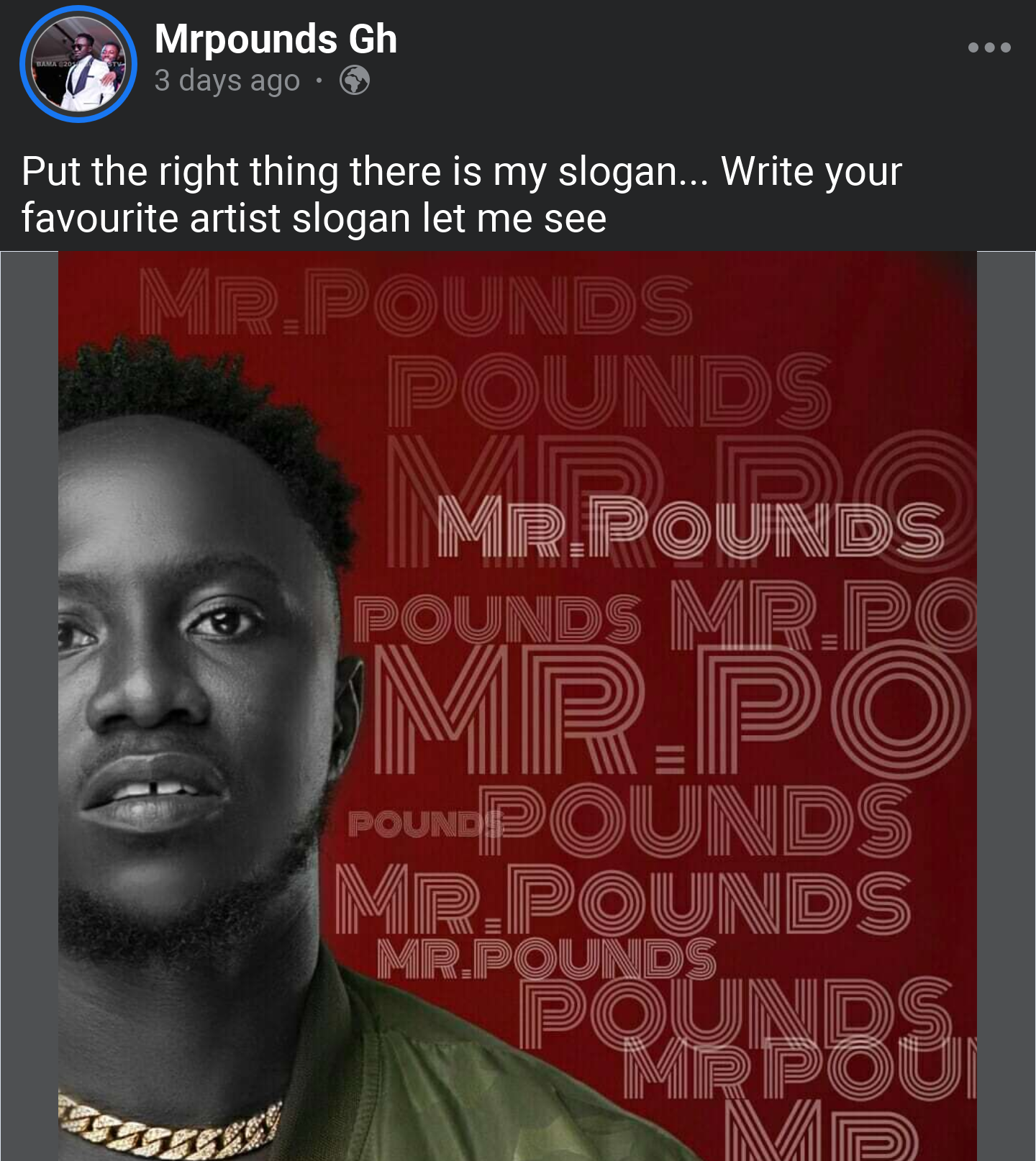View the Mr. Pounds post image

[x=517, y=705]
